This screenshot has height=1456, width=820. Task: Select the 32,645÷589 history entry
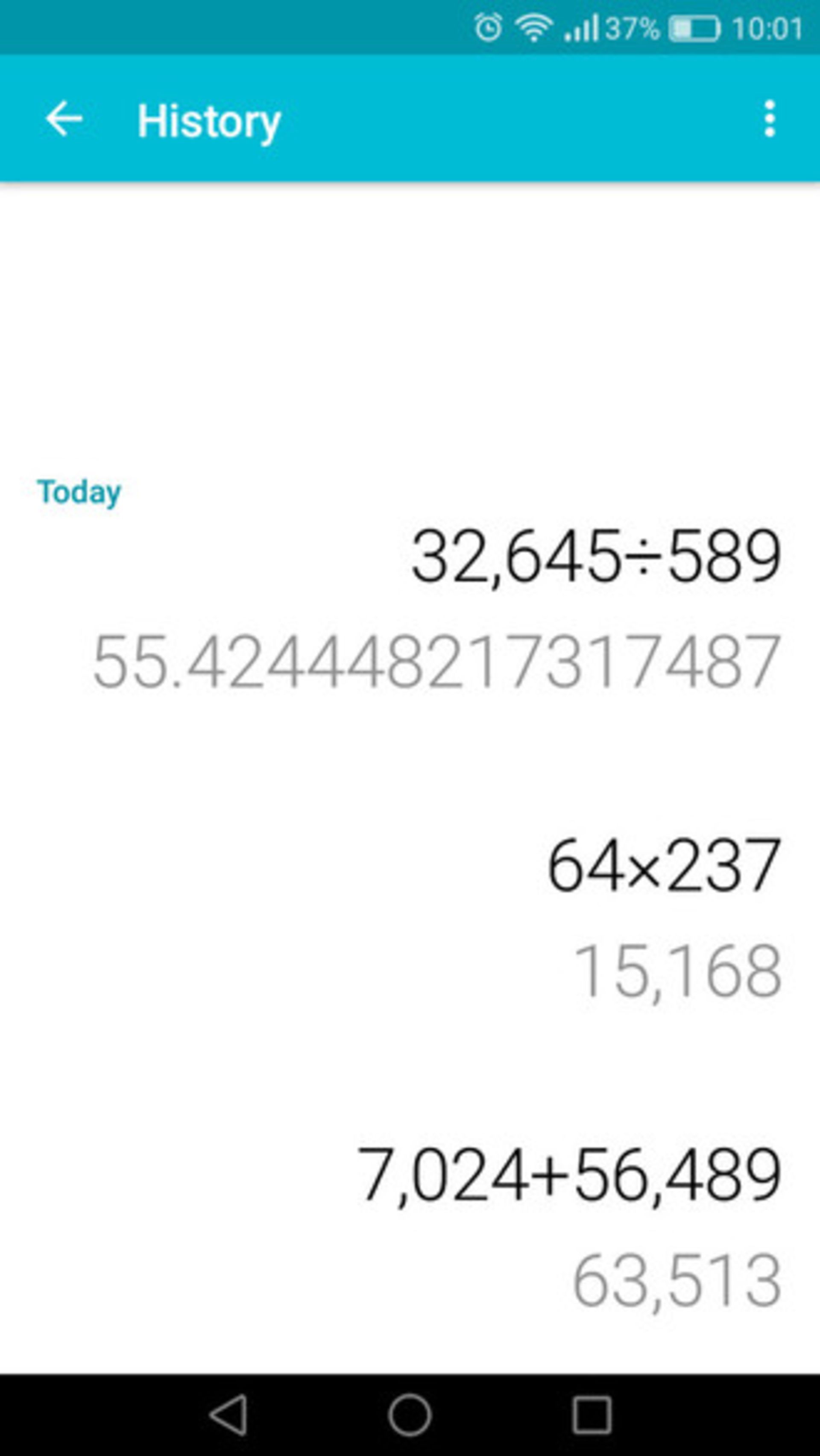tap(596, 556)
